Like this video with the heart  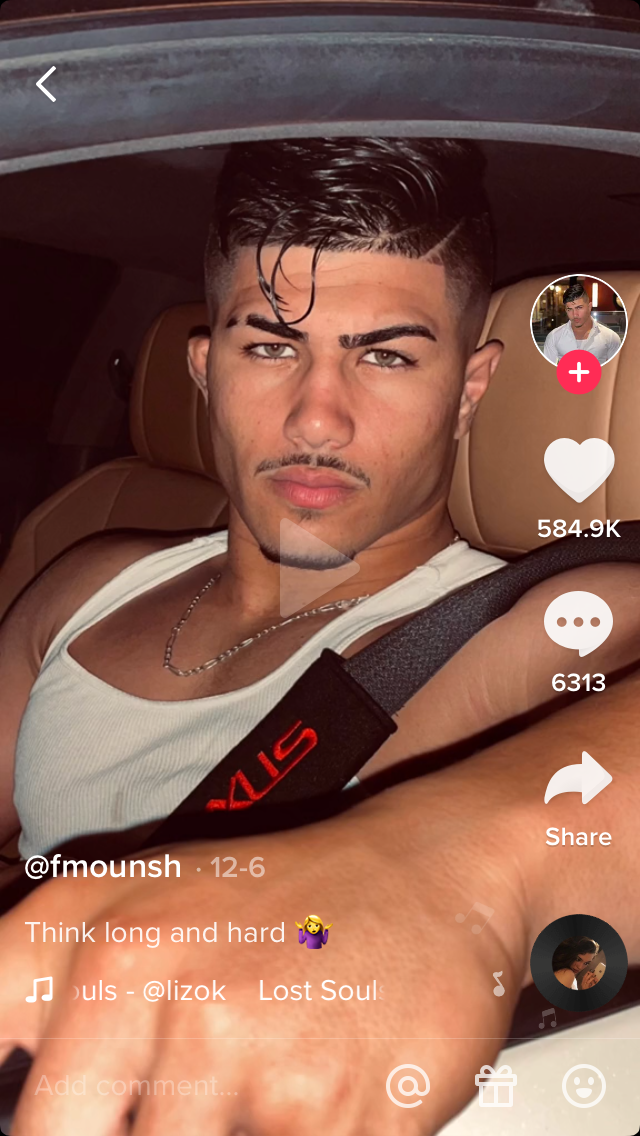[578, 470]
